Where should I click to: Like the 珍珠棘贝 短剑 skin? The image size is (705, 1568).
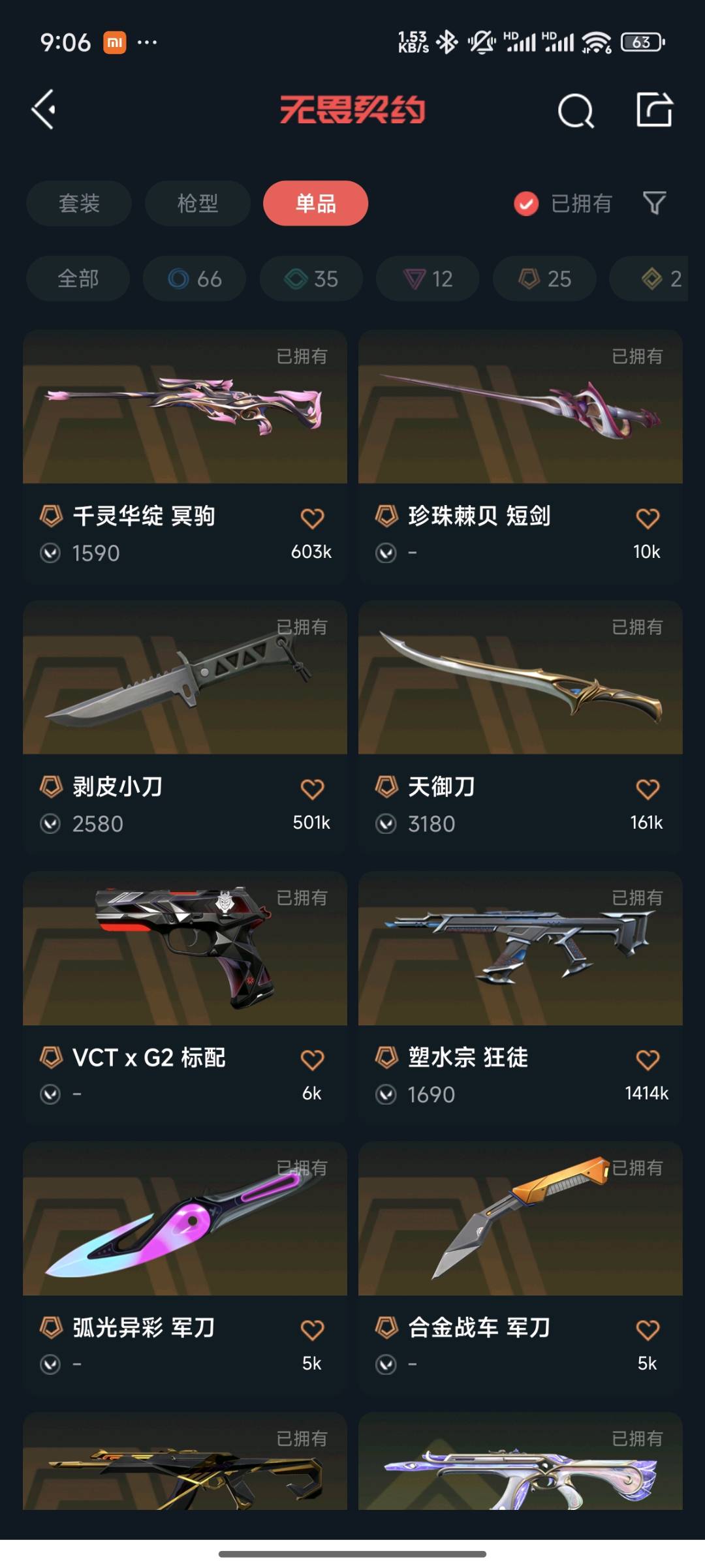click(648, 519)
